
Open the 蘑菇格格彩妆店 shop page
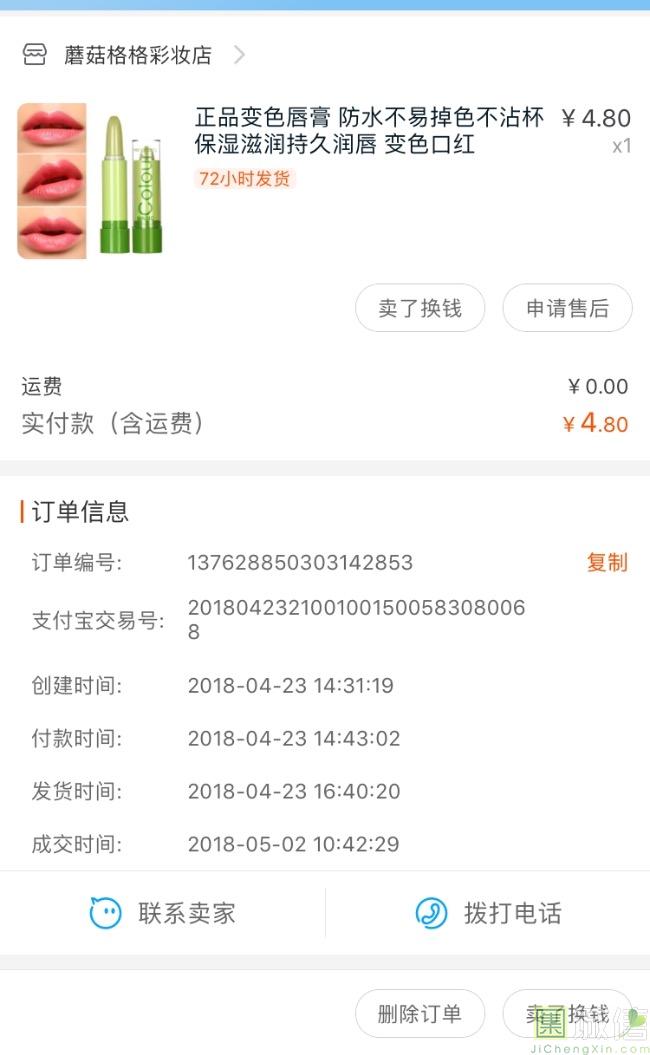point(137,55)
